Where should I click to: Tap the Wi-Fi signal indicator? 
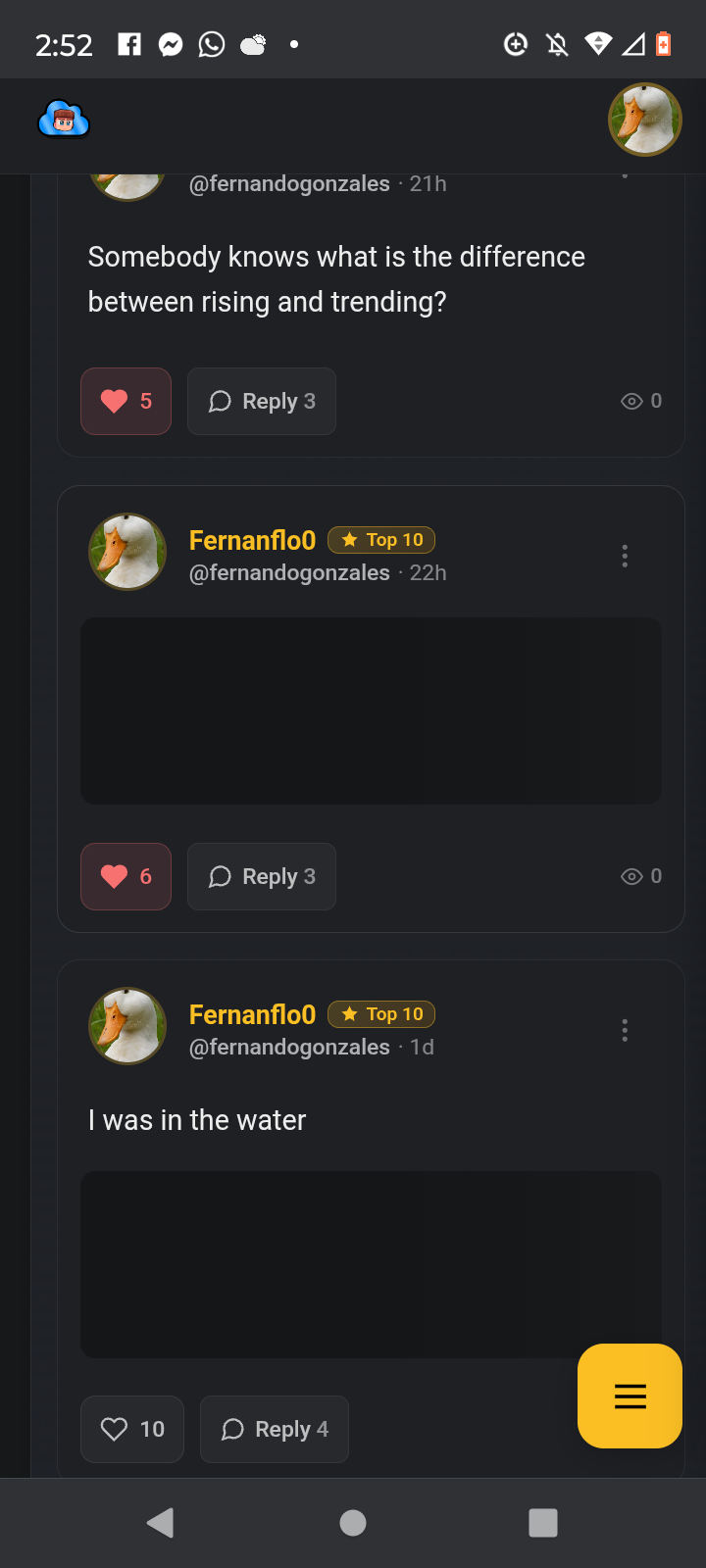598,44
